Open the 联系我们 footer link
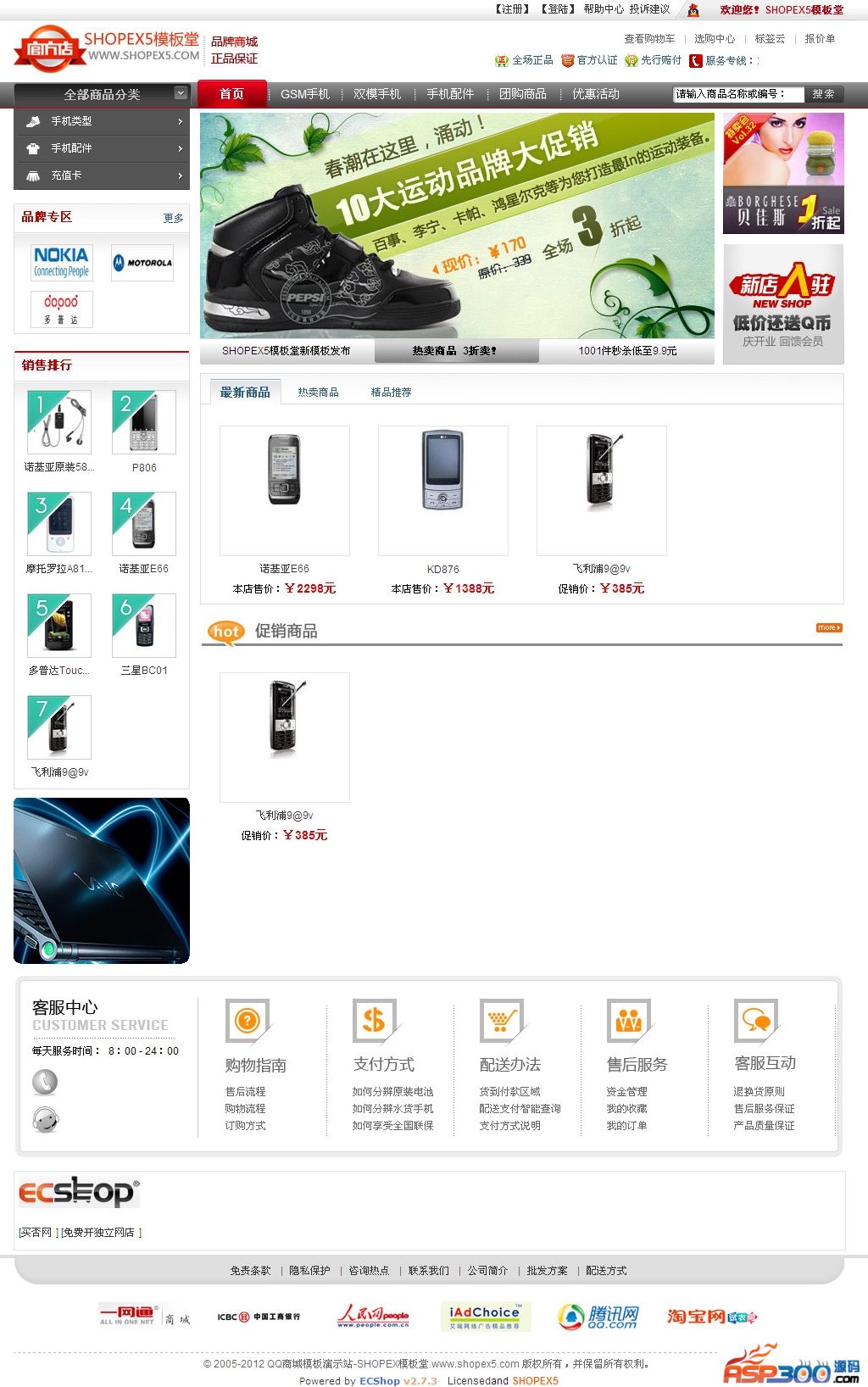This screenshot has height=1387, width=868. tap(428, 1270)
